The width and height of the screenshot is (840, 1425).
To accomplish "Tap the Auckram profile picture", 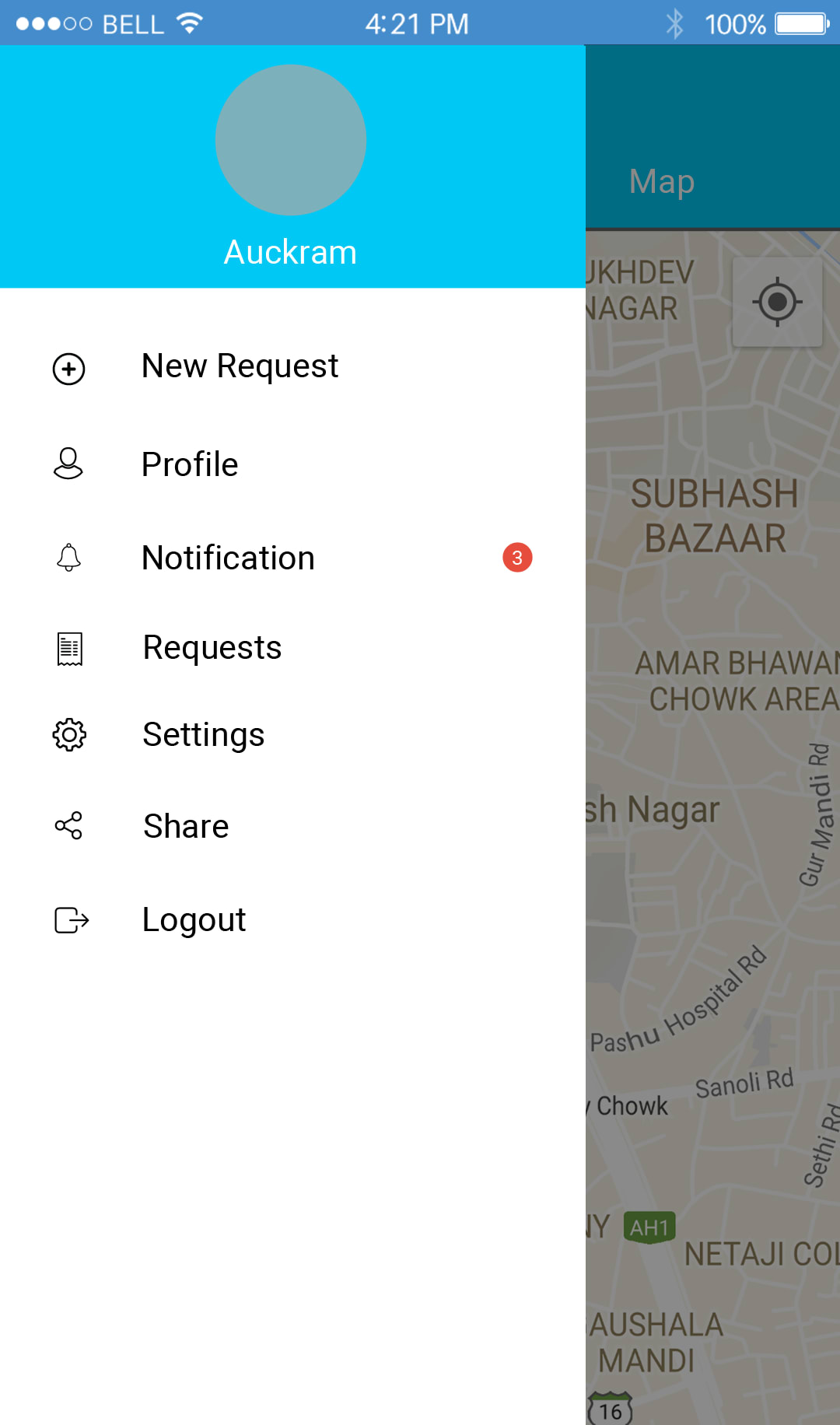I will (x=291, y=140).
